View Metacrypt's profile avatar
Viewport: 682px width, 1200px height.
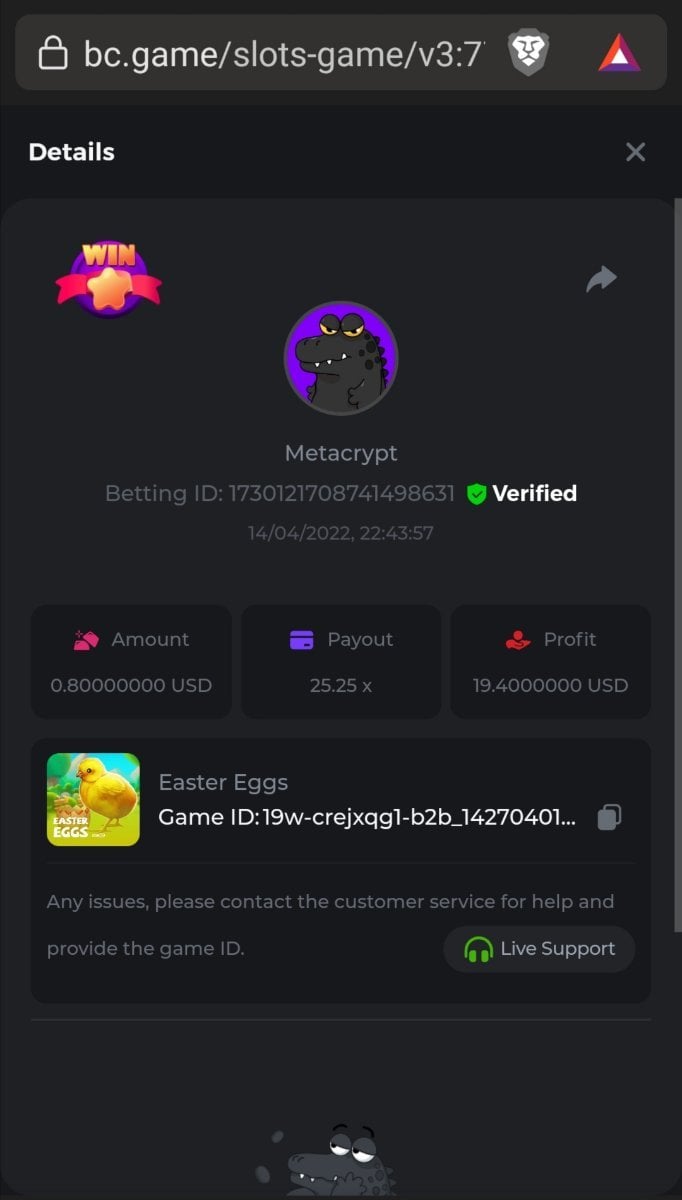click(341, 358)
